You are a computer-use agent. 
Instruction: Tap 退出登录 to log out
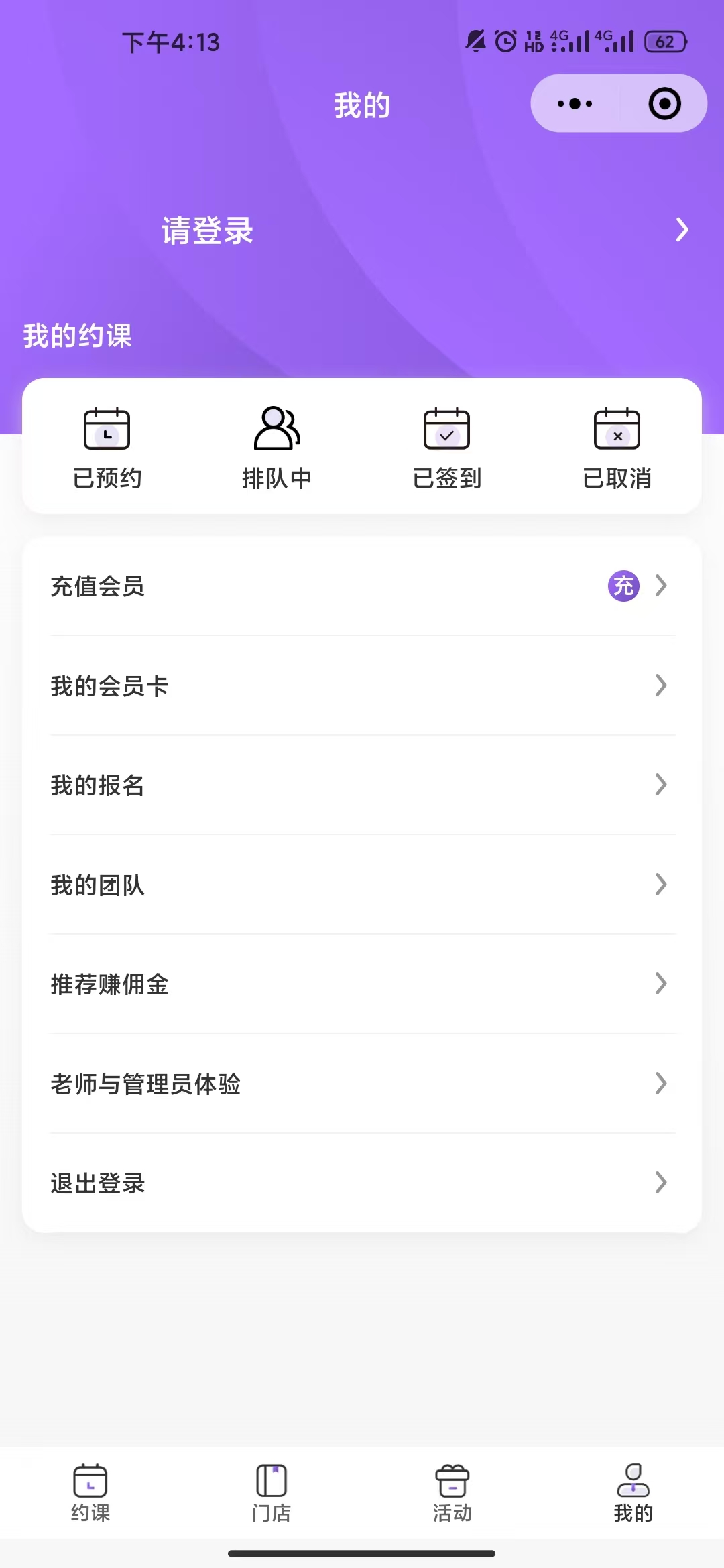[x=362, y=1183]
